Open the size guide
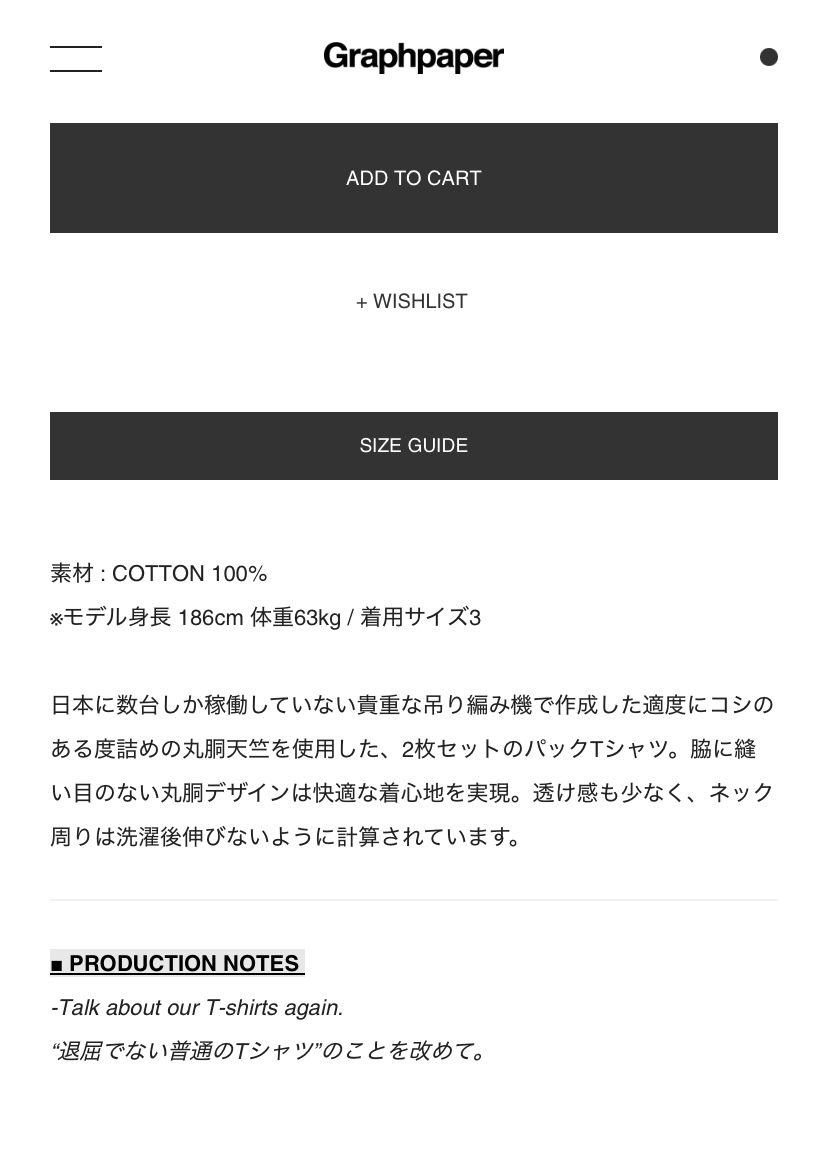The height and width of the screenshot is (1167, 823). click(413, 446)
